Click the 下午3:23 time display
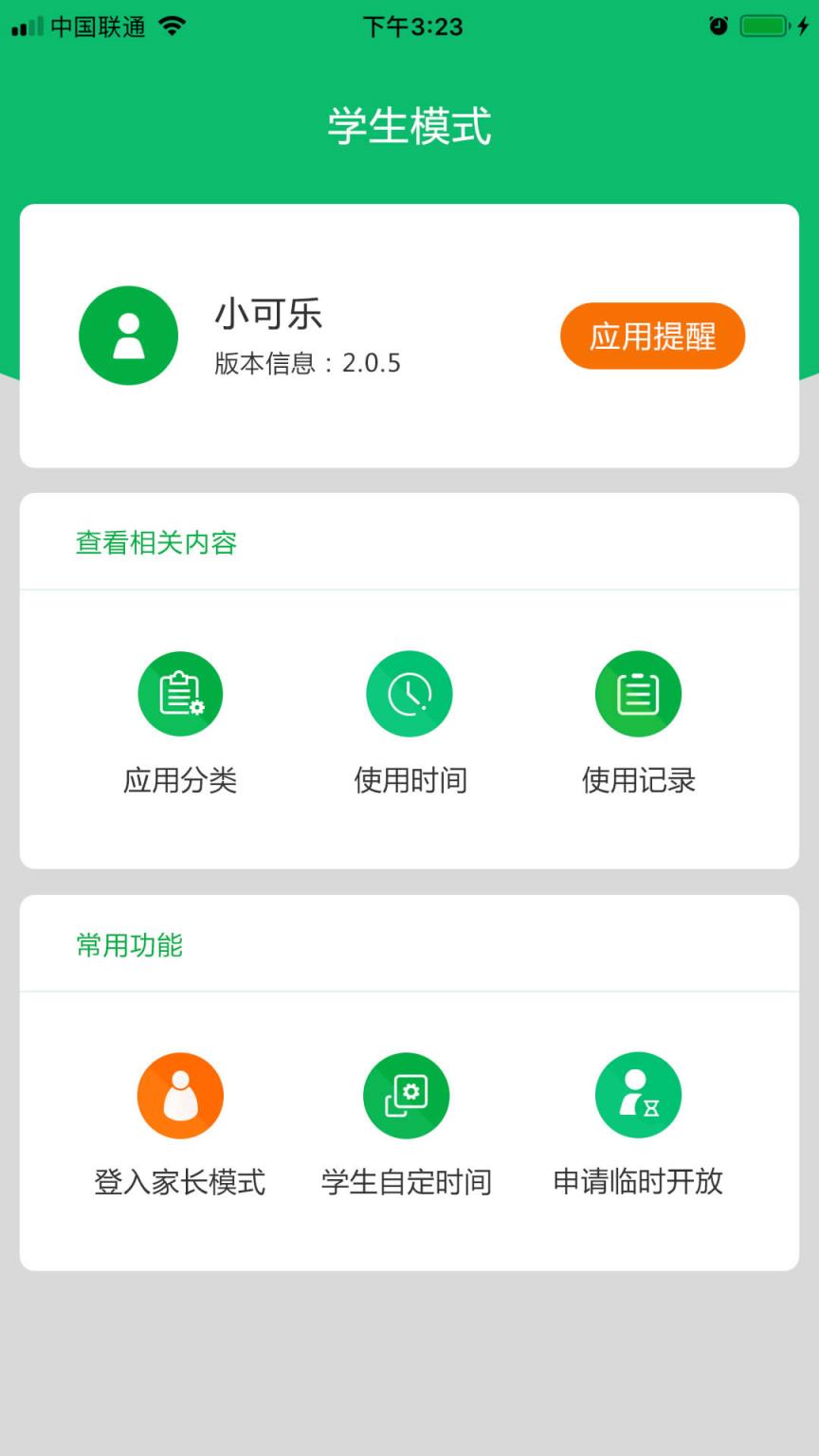Image resolution: width=819 pixels, height=1456 pixels. point(409,27)
